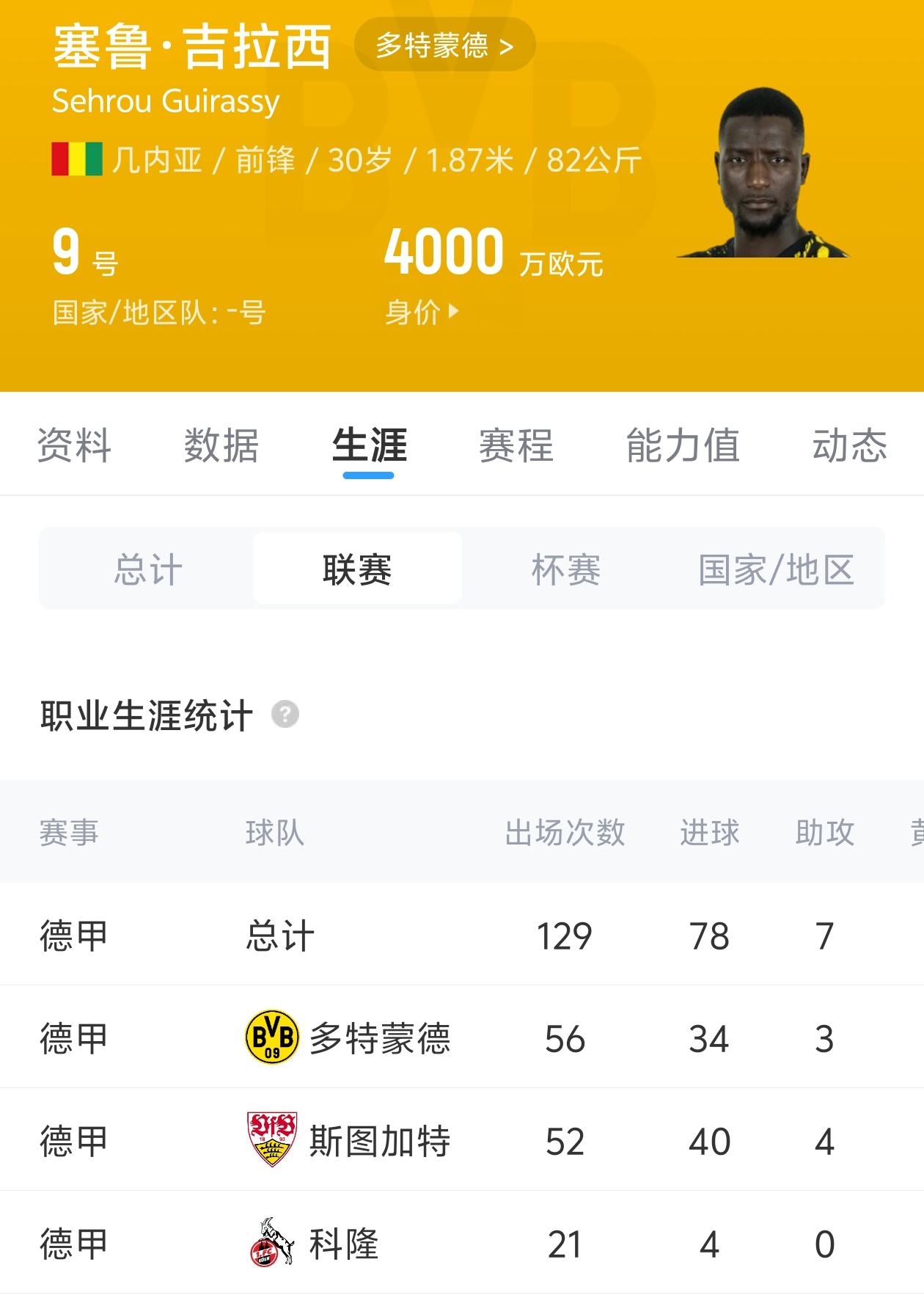Switch to the 杯赛 segment
Image resolution: width=924 pixels, height=1295 pixels.
click(x=565, y=569)
